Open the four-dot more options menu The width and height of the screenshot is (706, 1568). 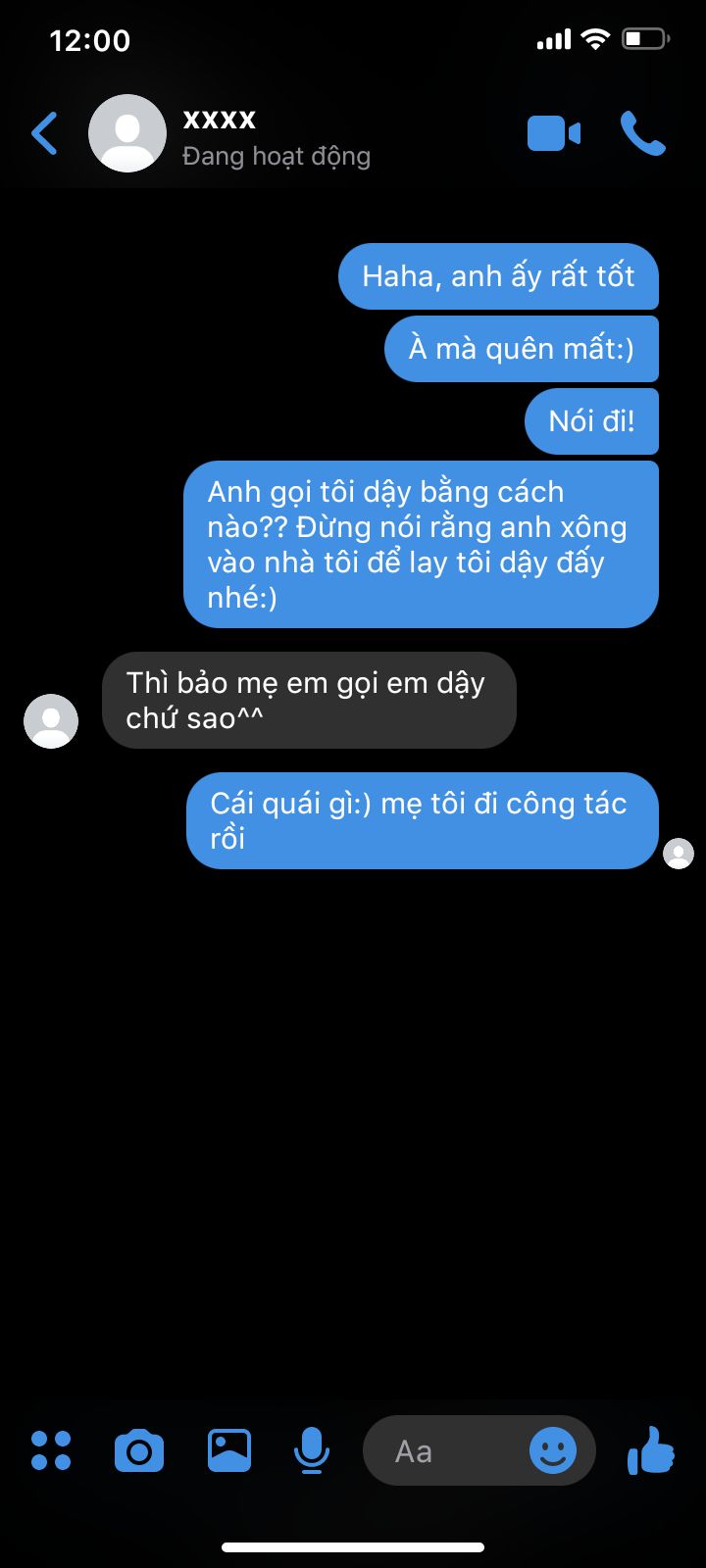[x=51, y=1450]
